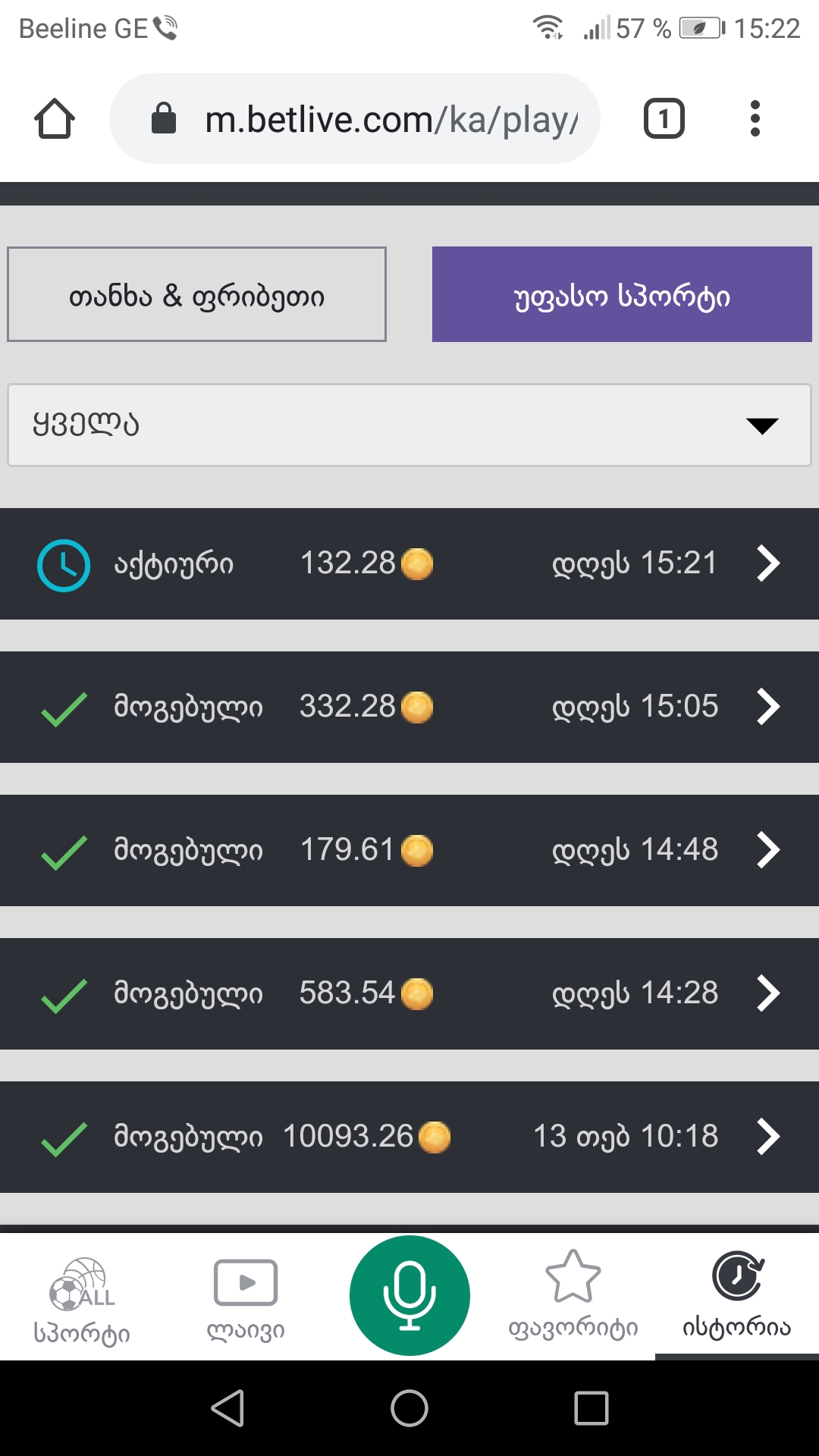819x1456 pixels.
Task: Open the 583.54 bet from 14:28
Action: click(x=409, y=993)
